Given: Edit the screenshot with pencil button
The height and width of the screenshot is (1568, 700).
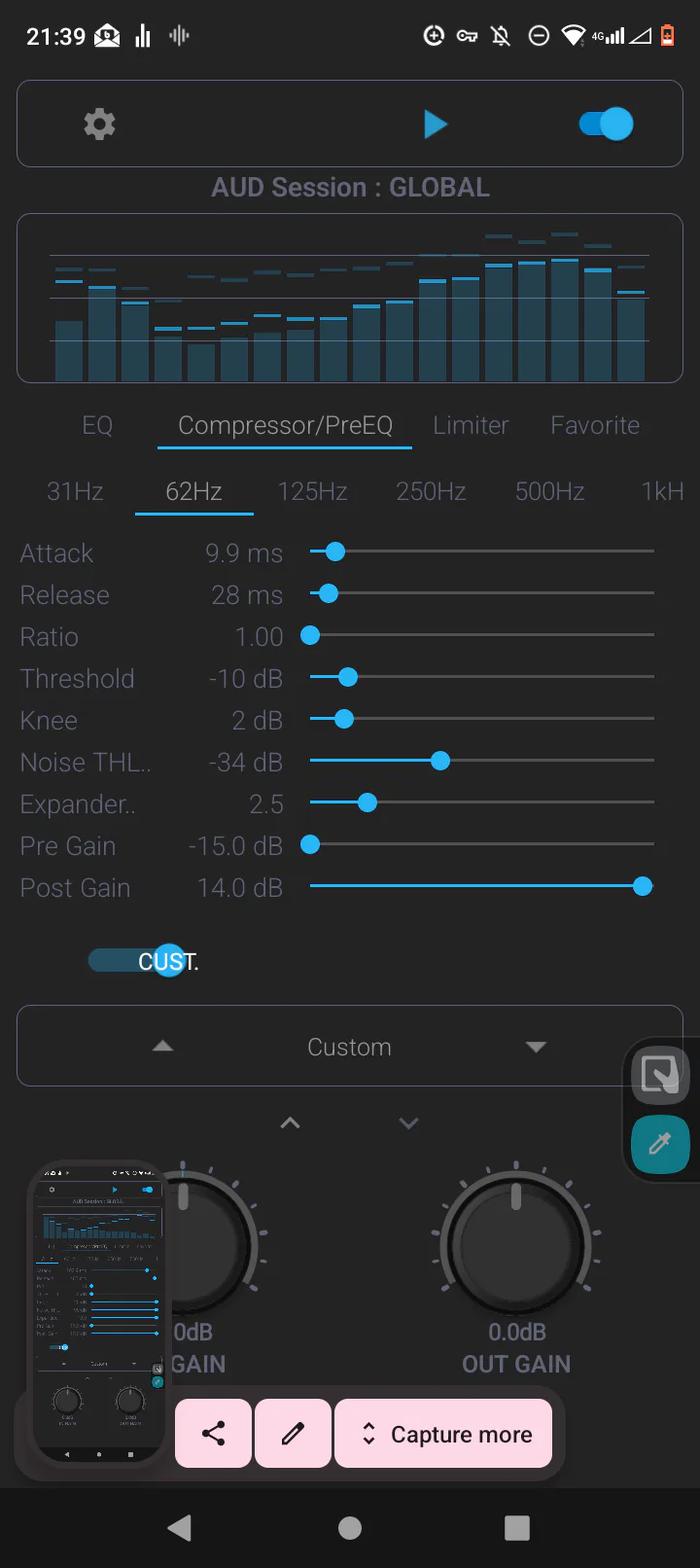Looking at the screenshot, I should [293, 1434].
